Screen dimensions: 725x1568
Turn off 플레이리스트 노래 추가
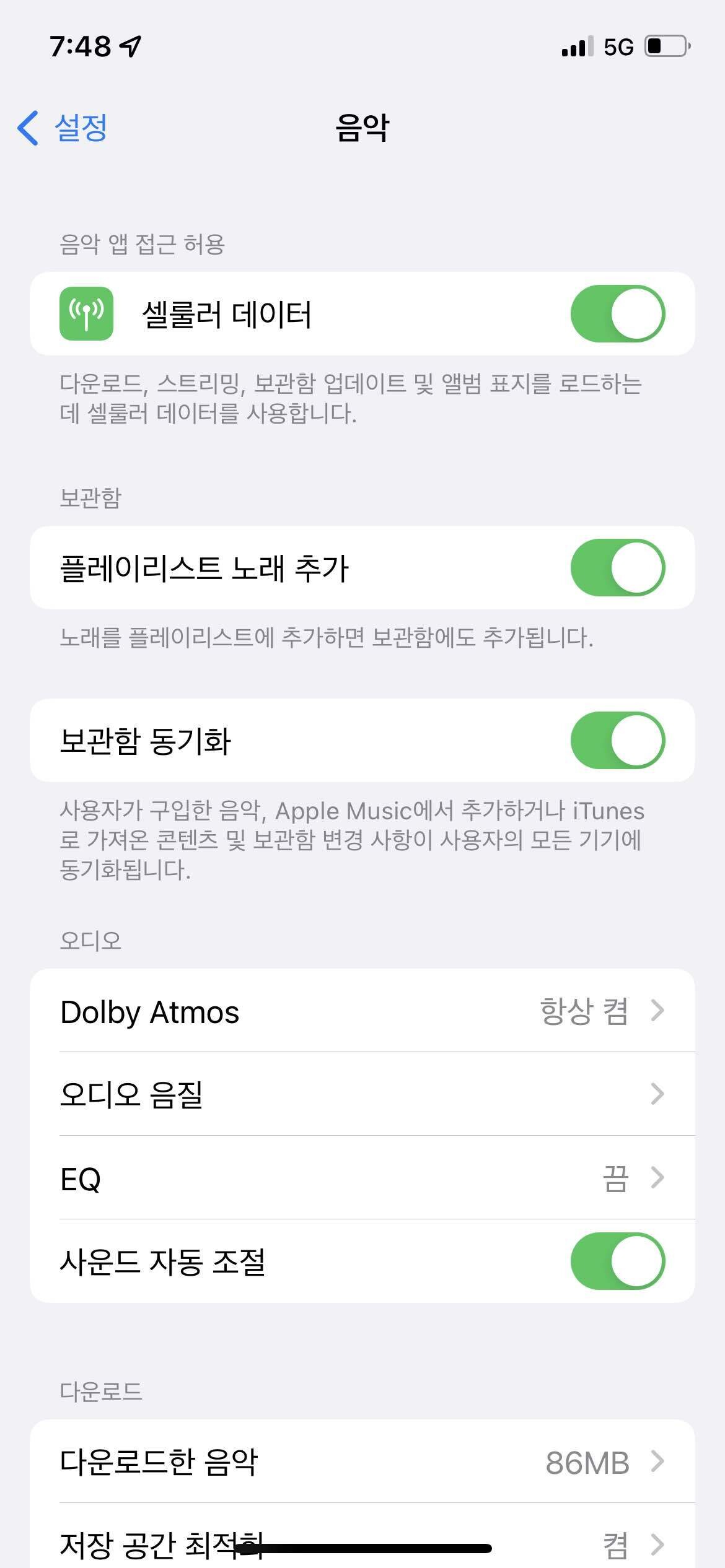pos(618,568)
